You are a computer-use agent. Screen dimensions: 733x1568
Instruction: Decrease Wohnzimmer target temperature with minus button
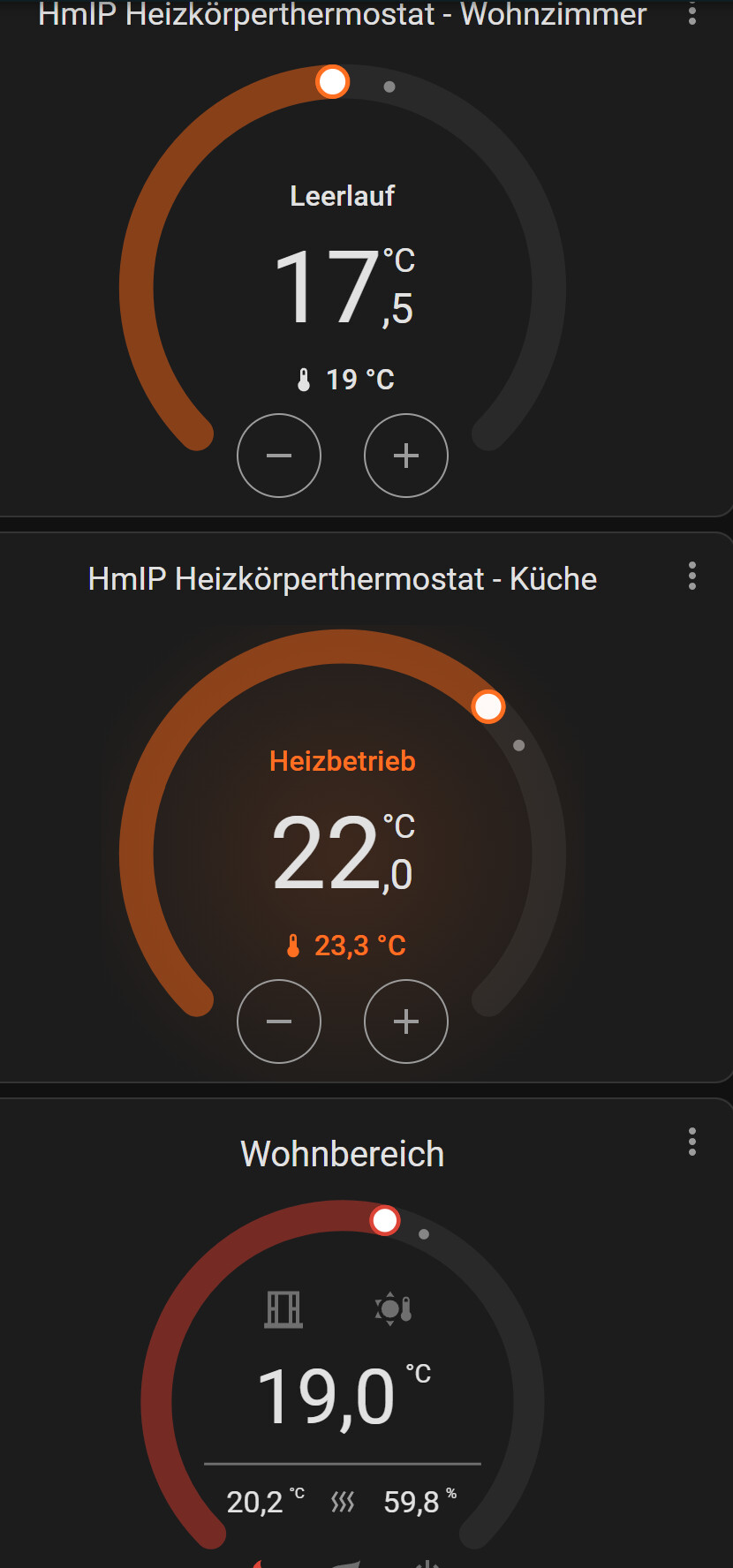pyautogui.click(x=279, y=456)
